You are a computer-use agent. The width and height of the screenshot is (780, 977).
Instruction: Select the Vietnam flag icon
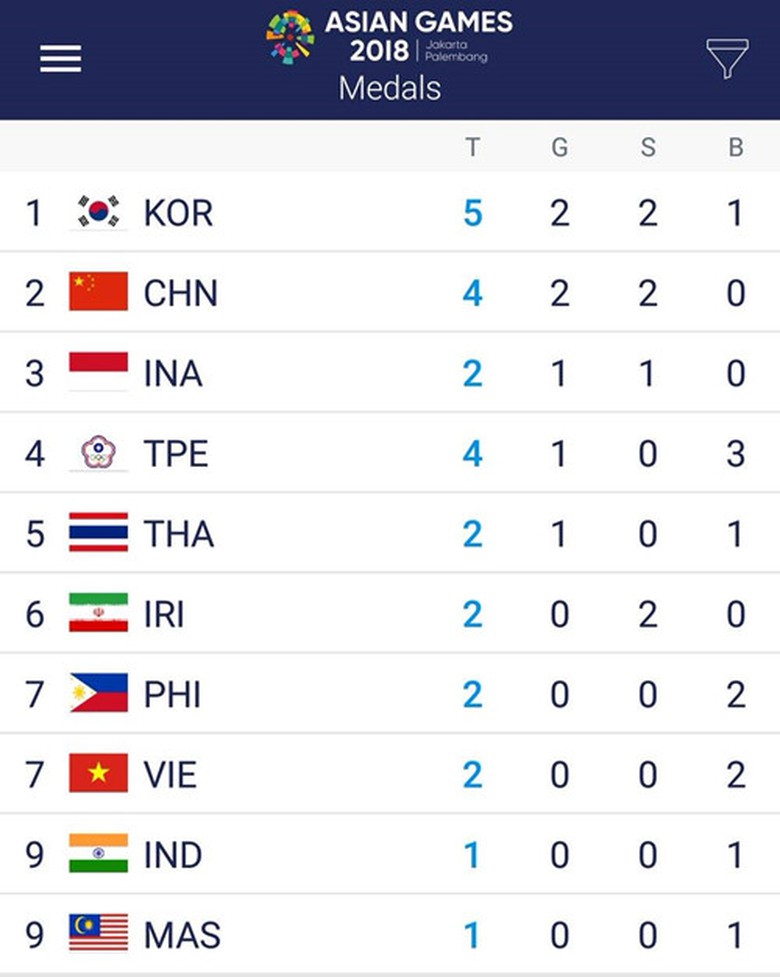click(96, 774)
